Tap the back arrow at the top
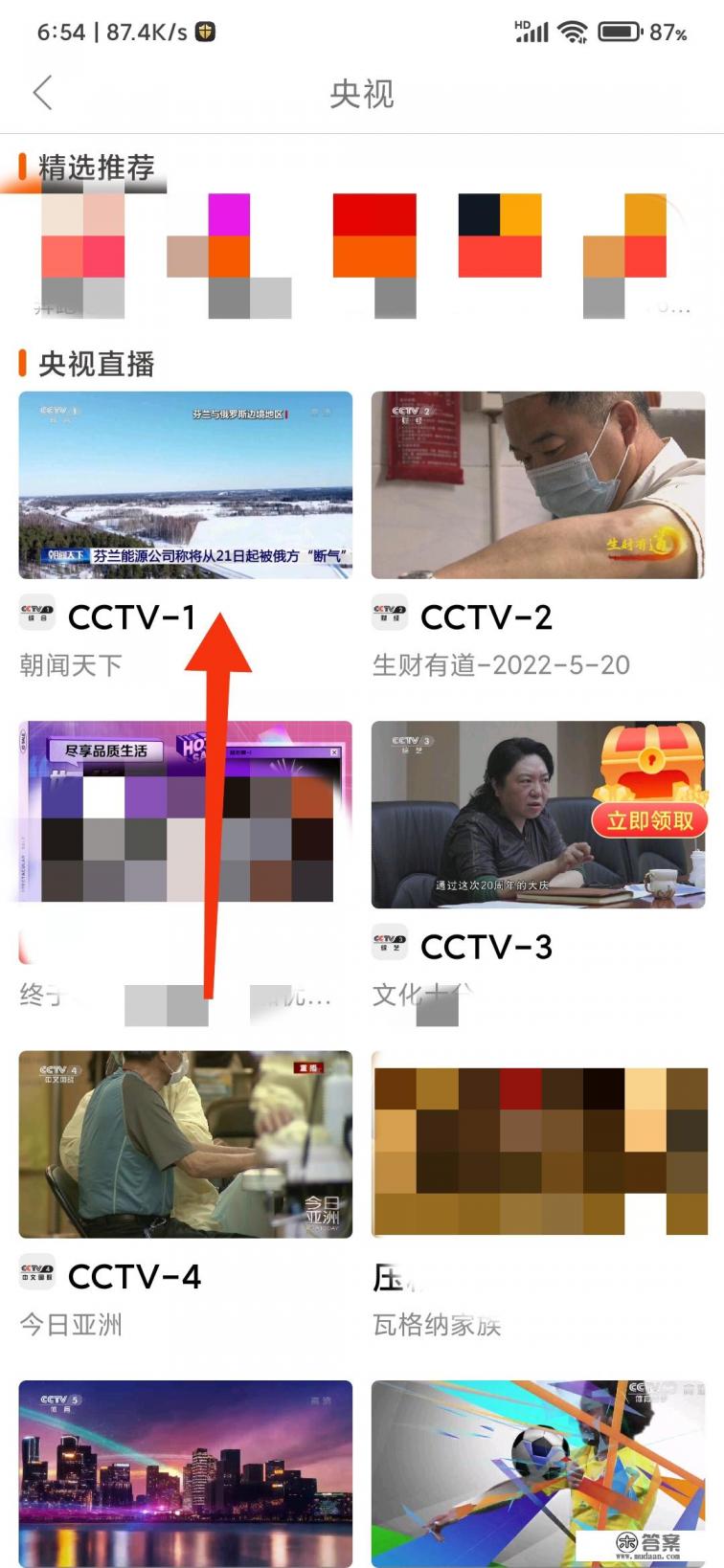Screen dimensions: 724x1568 [43, 93]
